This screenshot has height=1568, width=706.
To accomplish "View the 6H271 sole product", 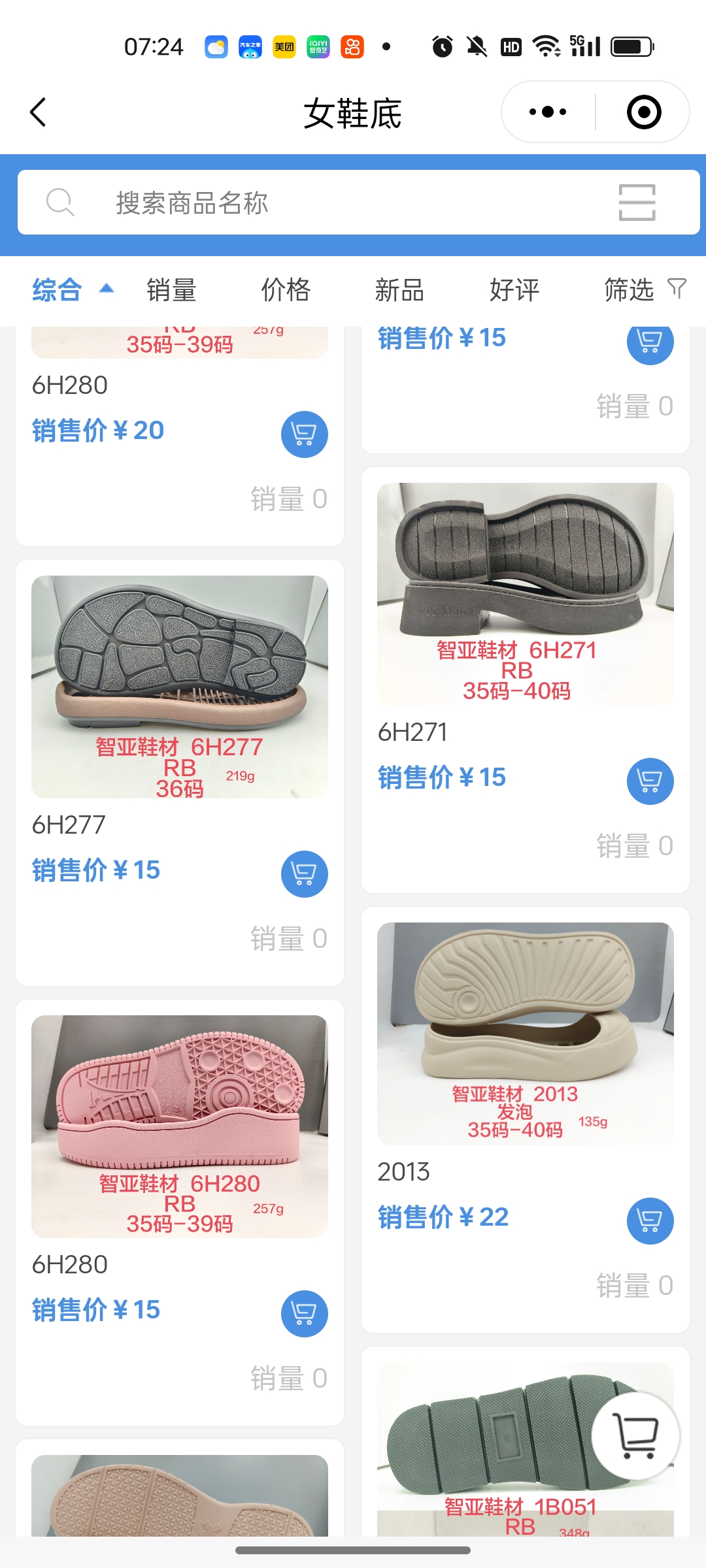I will pyautogui.click(x=525, y=594).
